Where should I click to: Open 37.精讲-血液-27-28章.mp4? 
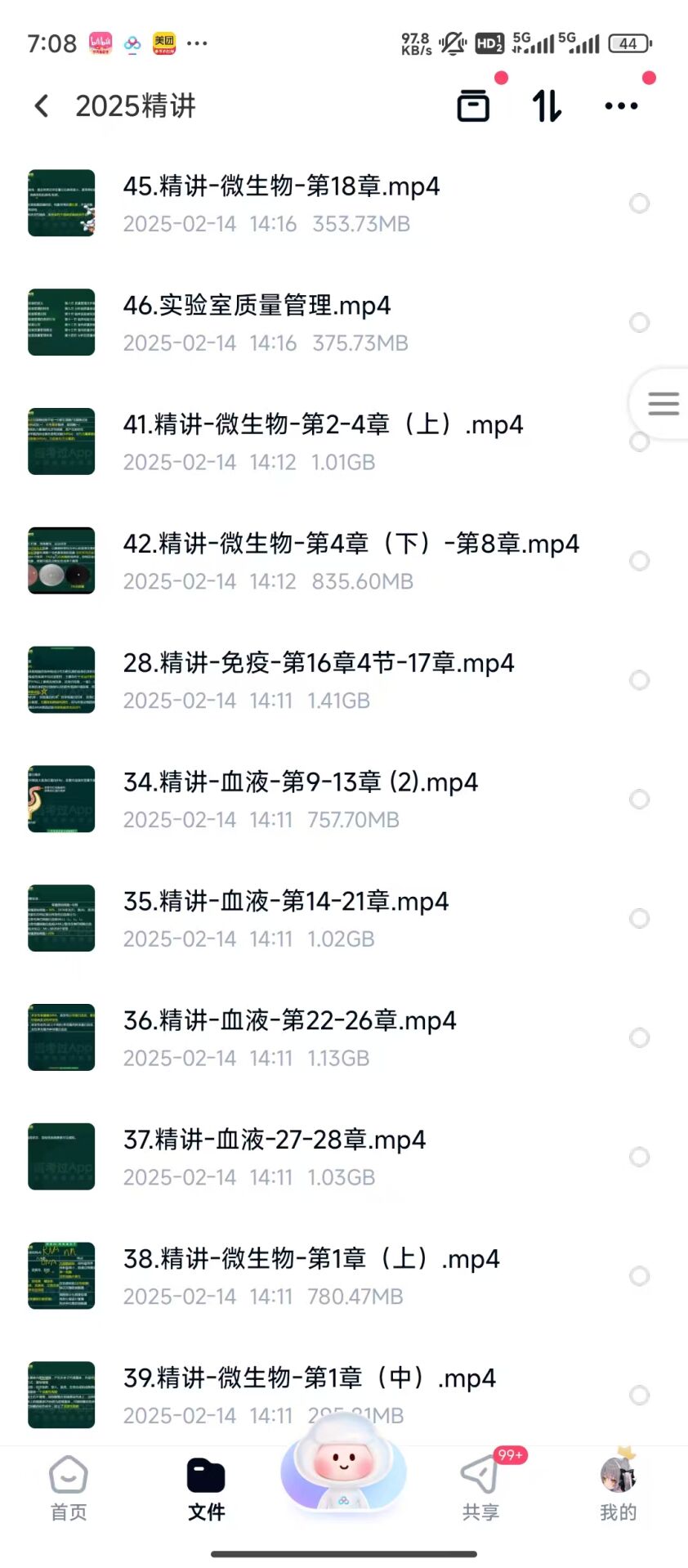pos(275,1140)
